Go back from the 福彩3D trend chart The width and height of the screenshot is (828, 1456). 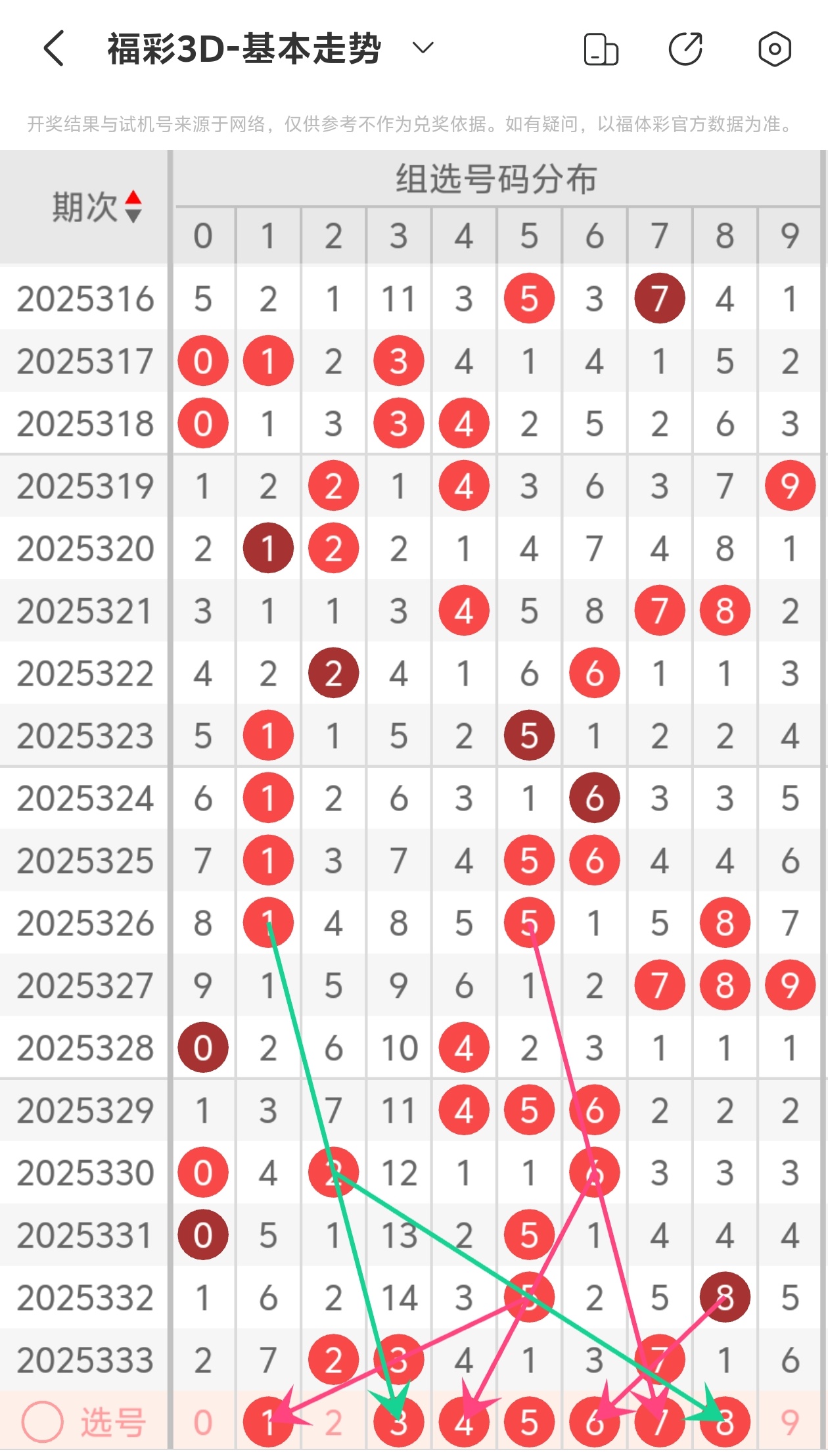pyautogui.click(x=54, y=49)
